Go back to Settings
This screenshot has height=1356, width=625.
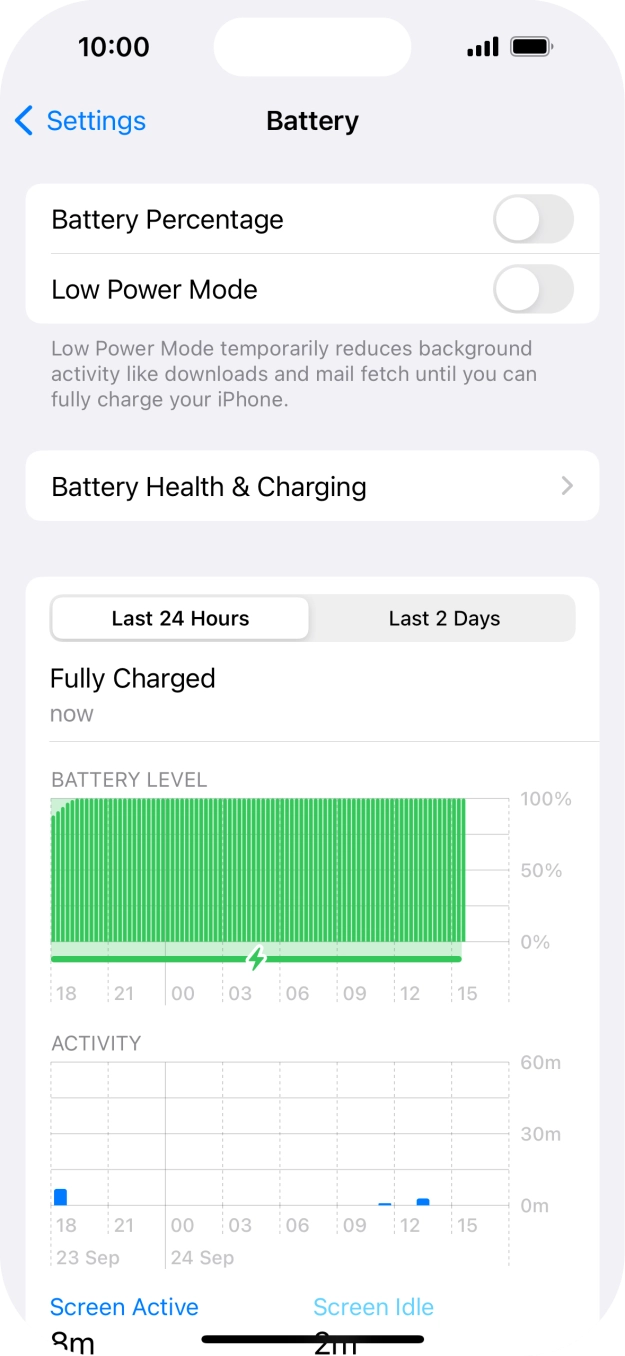[80, 121]
